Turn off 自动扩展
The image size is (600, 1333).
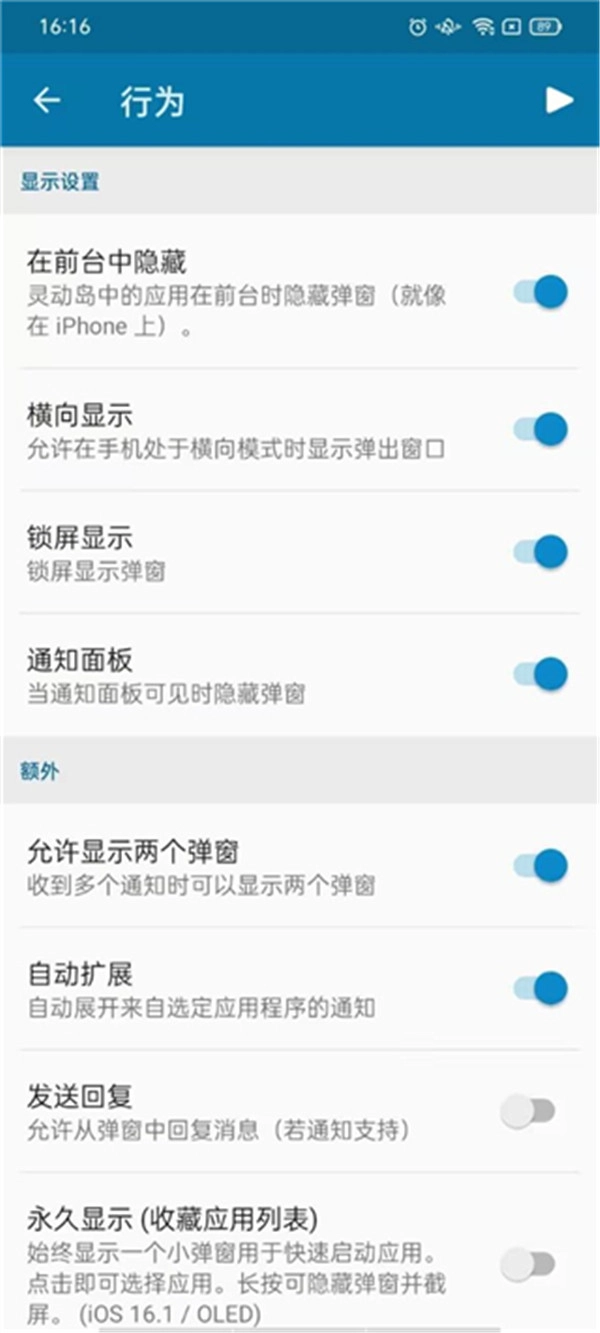(x=541, y=989)
